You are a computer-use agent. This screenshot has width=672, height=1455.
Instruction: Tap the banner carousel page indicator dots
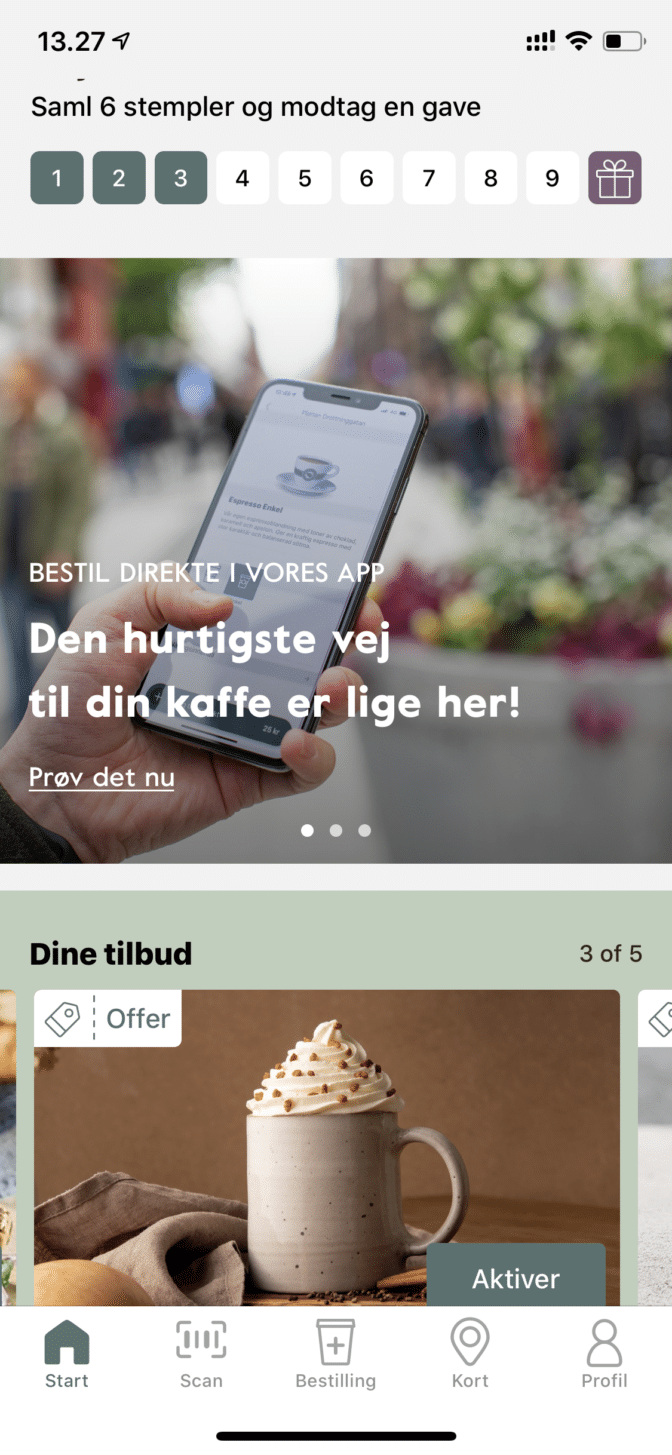336,830
